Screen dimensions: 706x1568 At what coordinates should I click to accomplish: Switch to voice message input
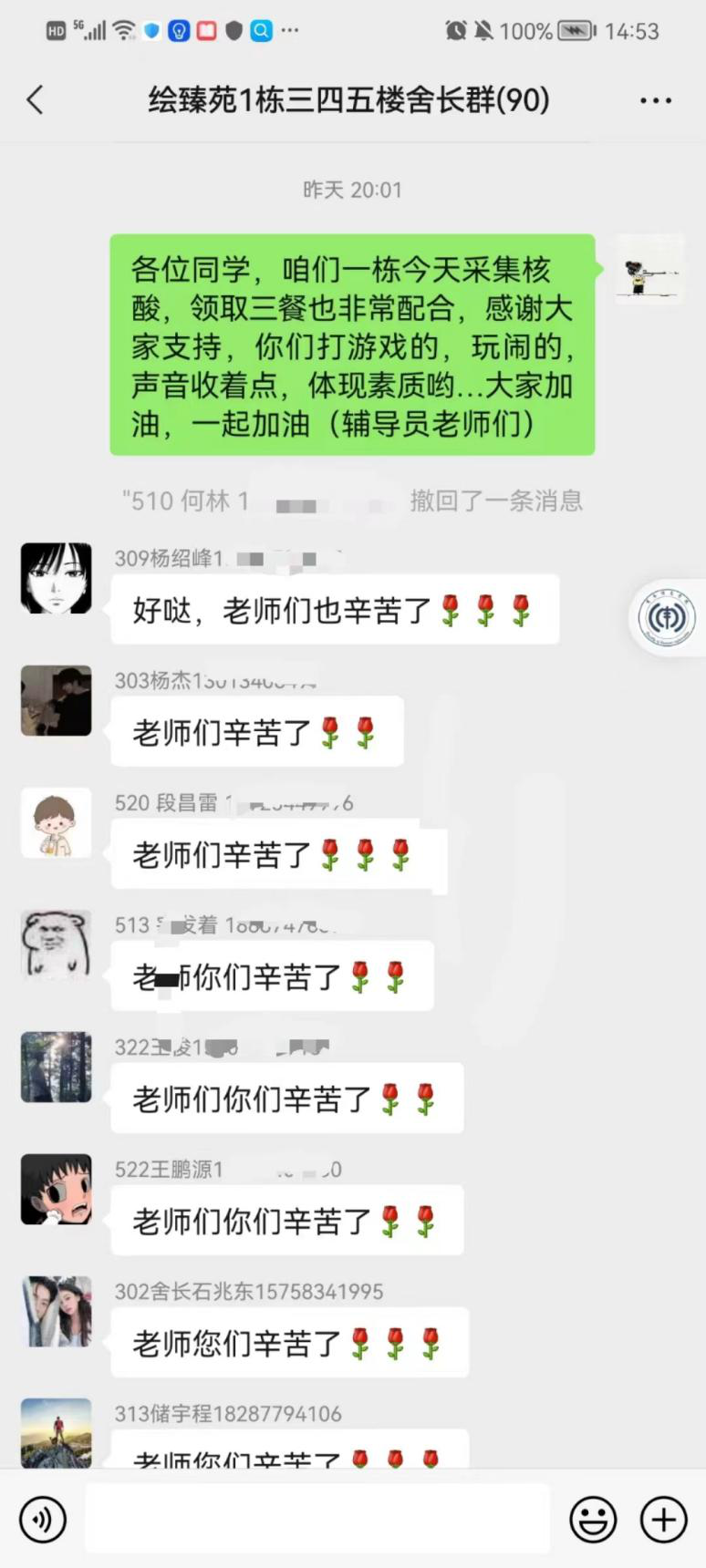click(x=43, y=1519)
